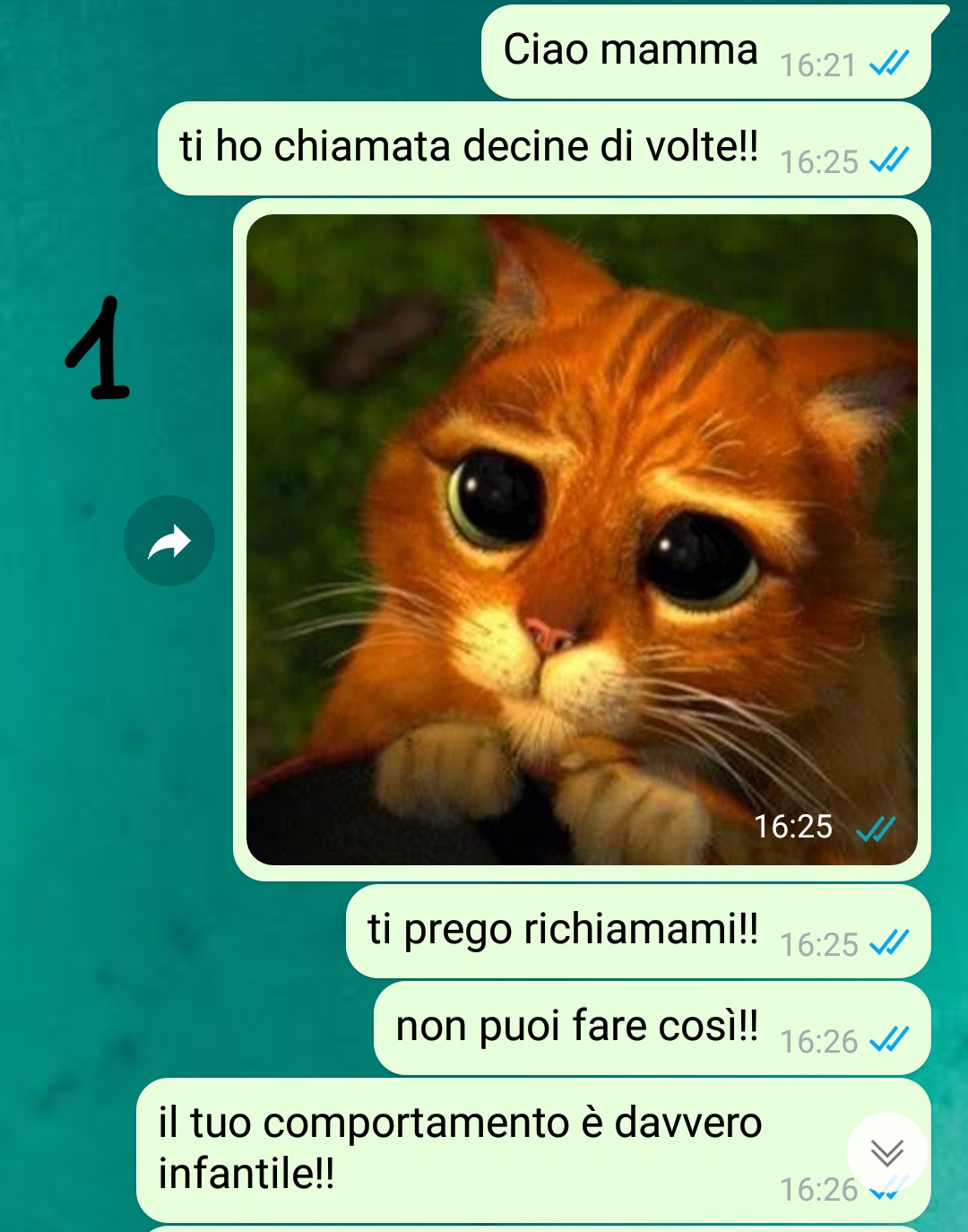This screenshot has width=968, height=1232.
Task: Jump to the latest messages
Action: tap(886, 1152)
